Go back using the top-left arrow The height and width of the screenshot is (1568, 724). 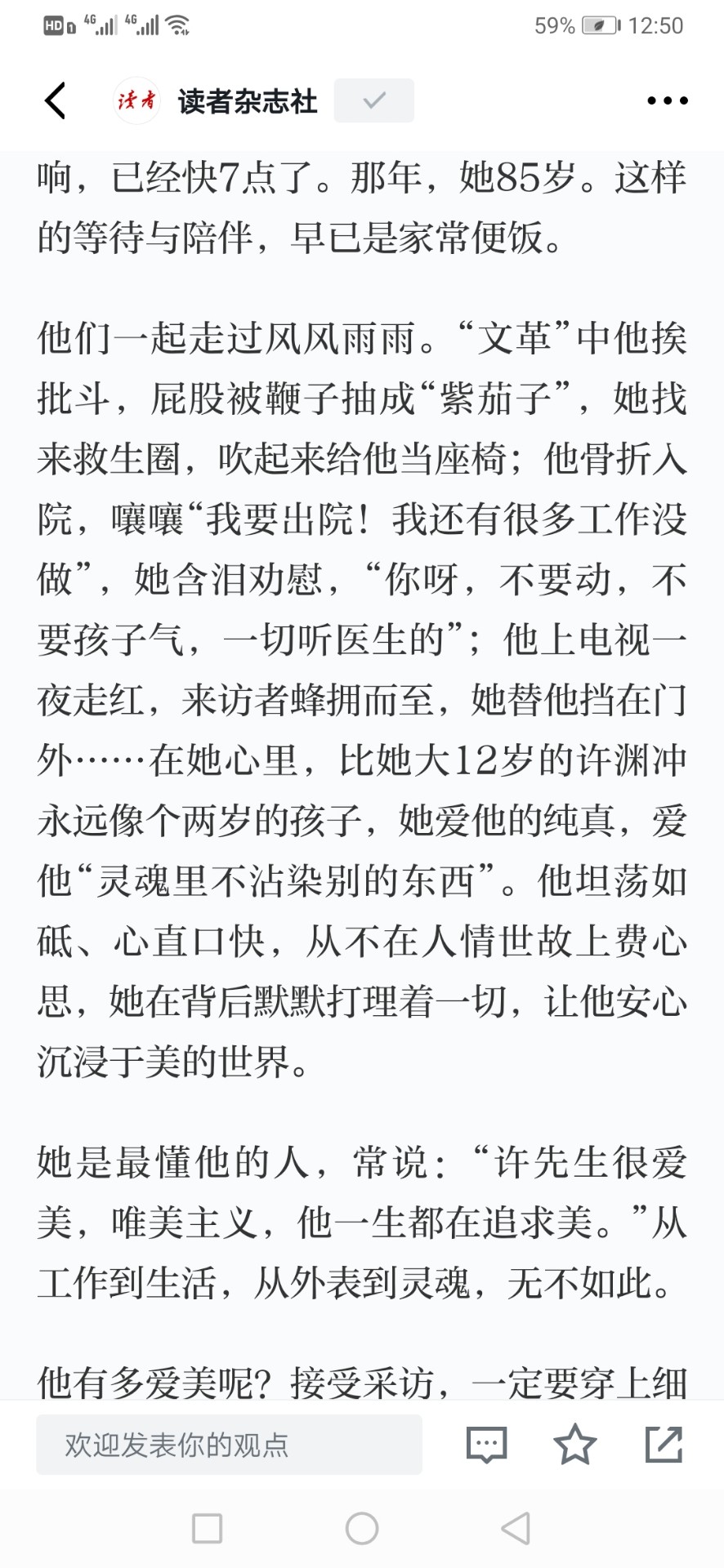coord(55,100)
